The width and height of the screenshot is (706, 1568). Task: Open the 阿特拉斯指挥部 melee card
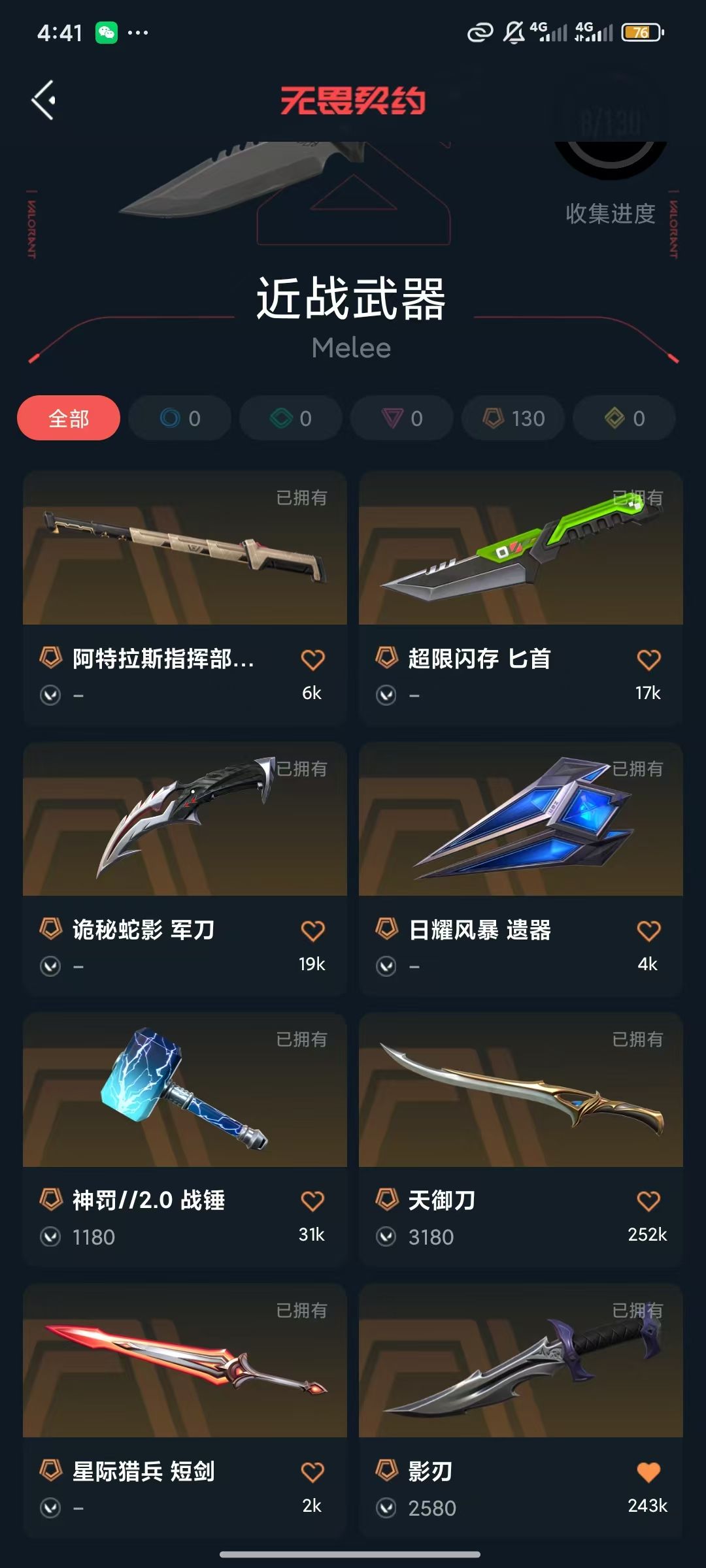click(x=185, y=598)
